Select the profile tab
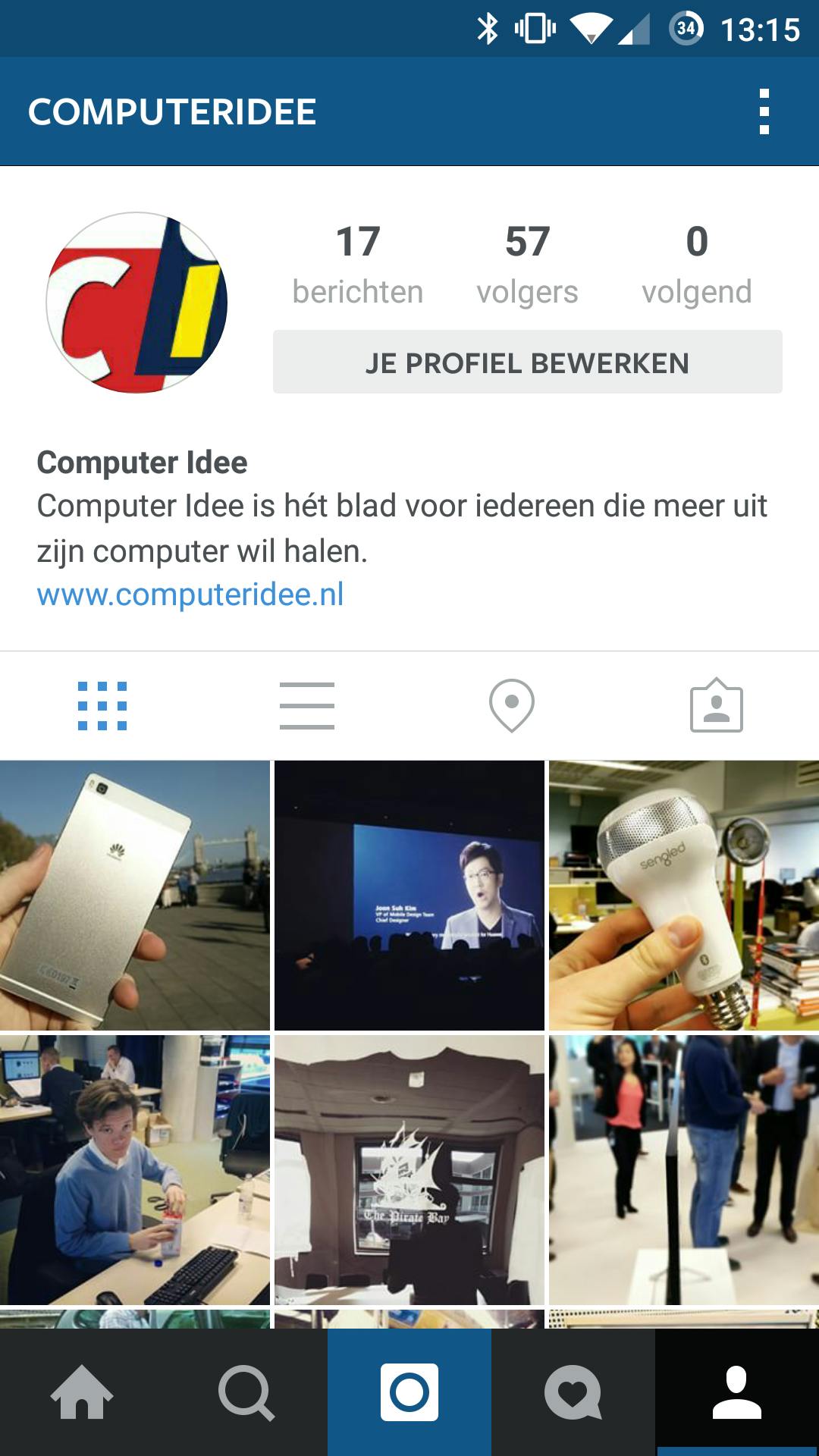 (x=737, y=1392)
